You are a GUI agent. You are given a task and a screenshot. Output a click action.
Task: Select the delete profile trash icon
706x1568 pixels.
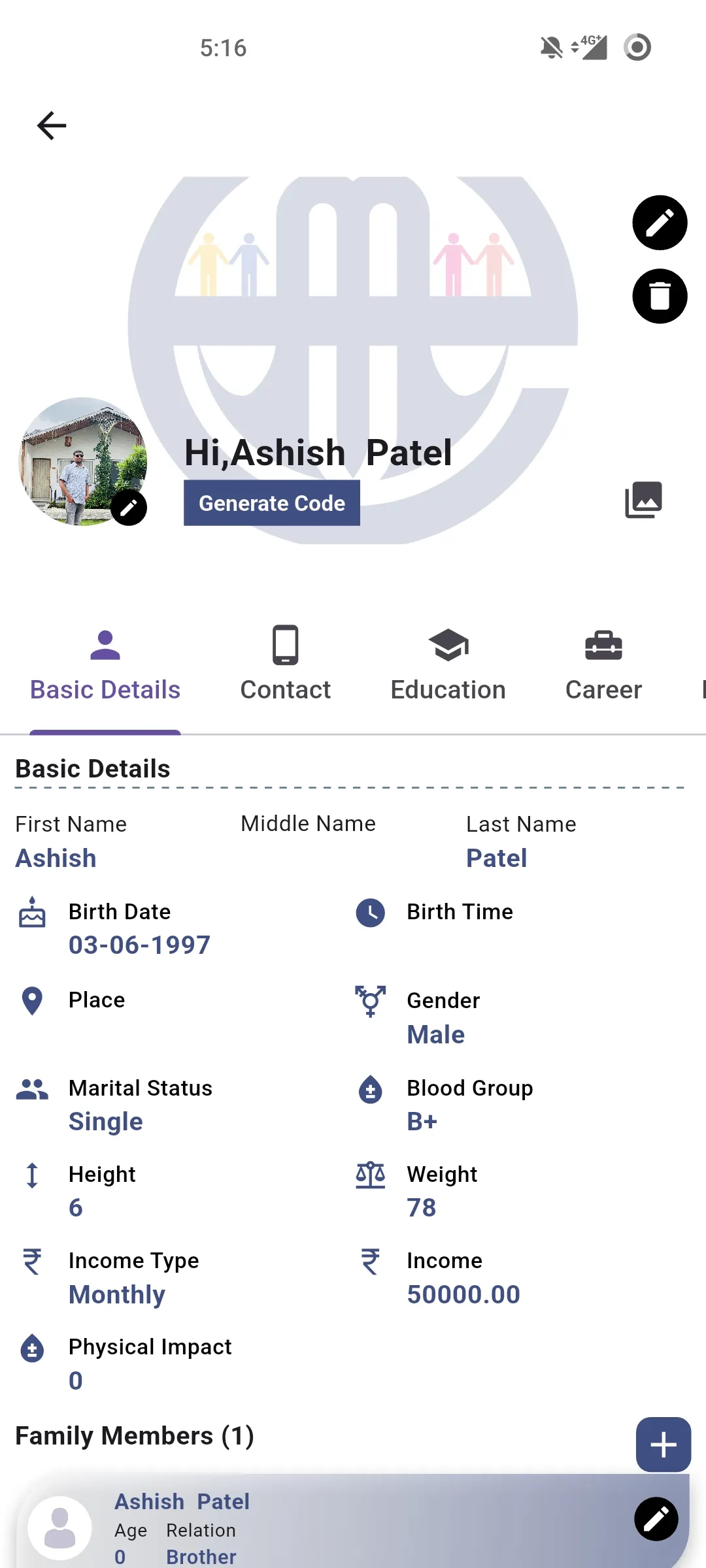[x=660, y=297]
